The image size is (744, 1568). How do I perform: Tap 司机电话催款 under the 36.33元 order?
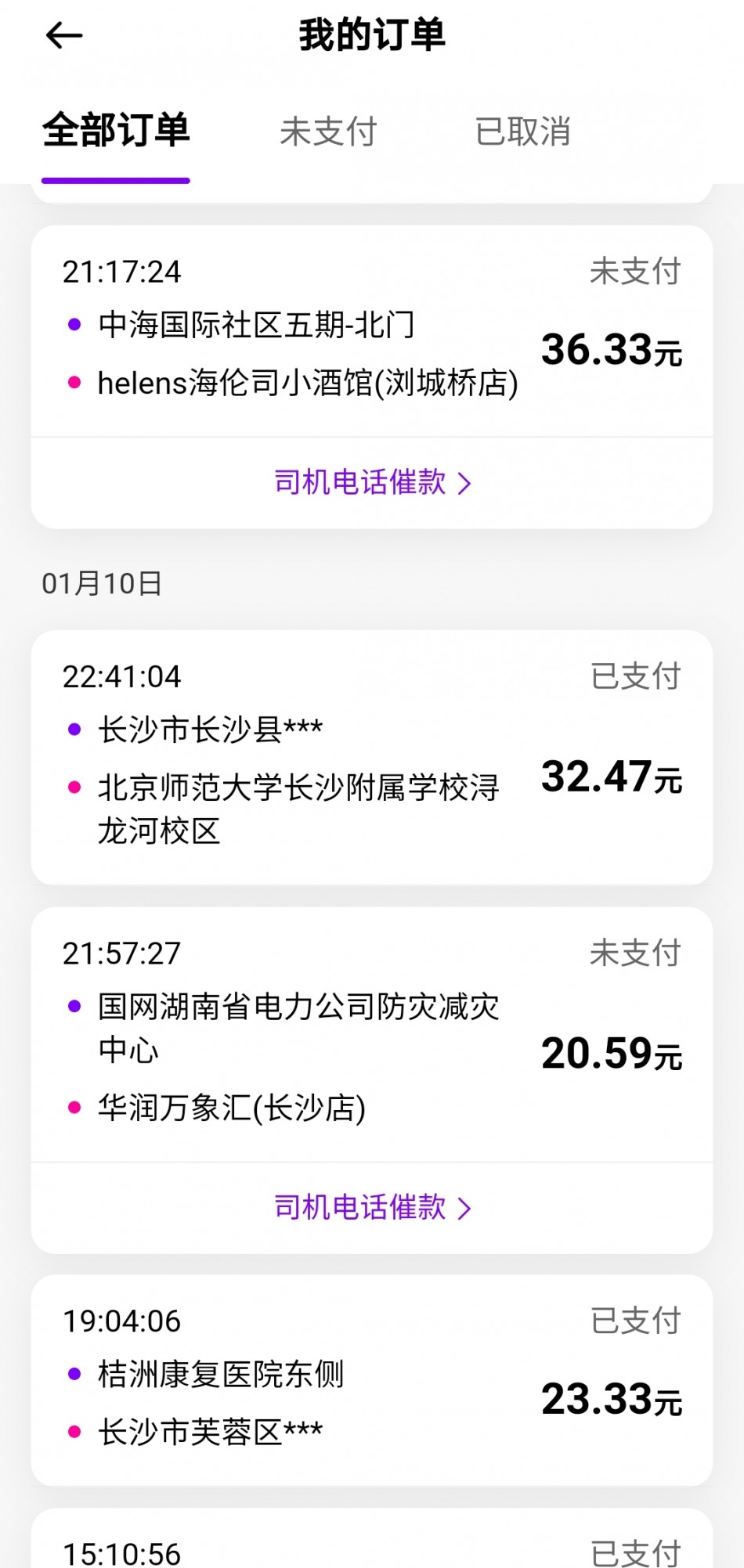372,482
